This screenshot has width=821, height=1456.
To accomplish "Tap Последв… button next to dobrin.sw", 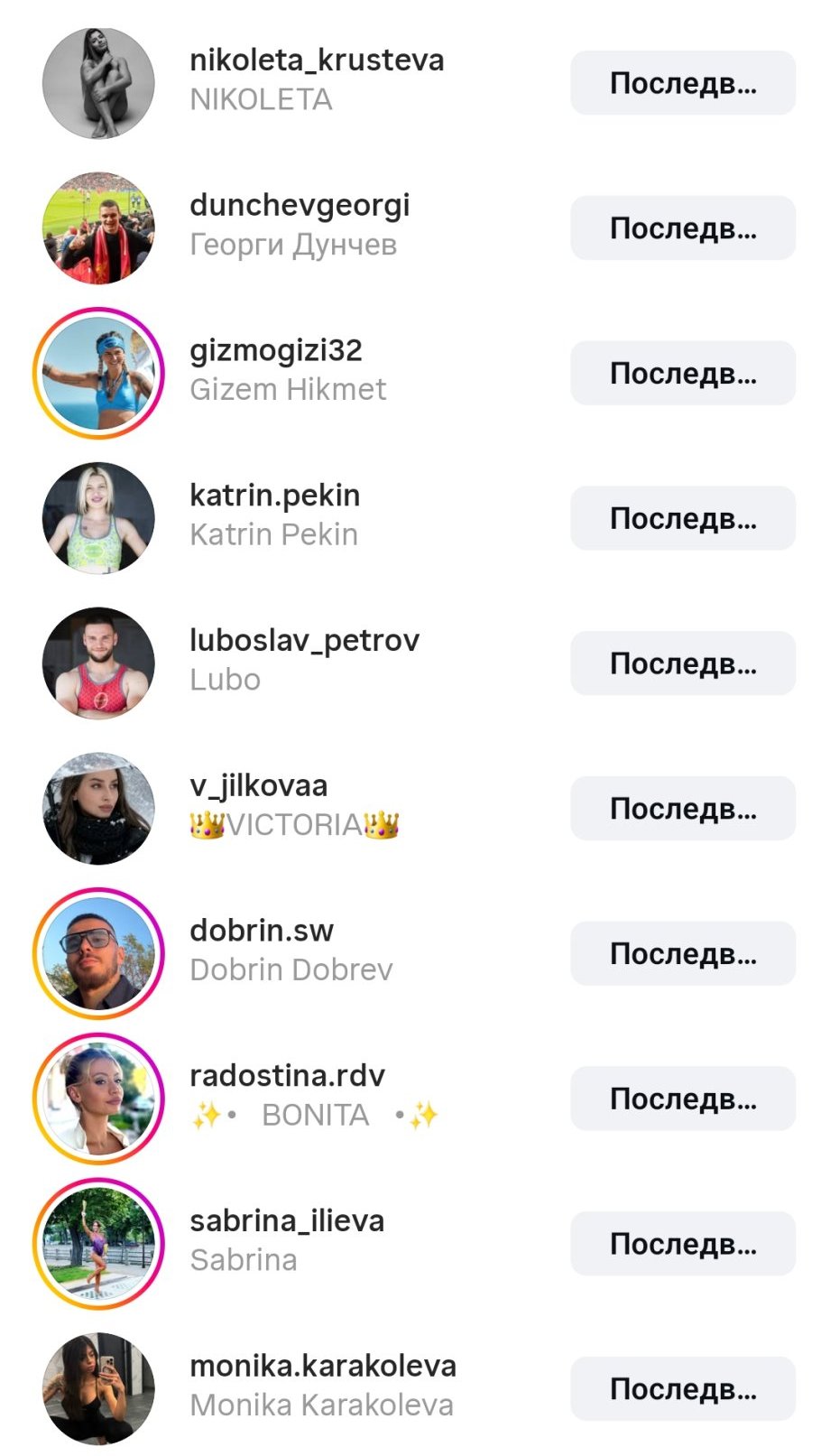I will (x=682, y=954).
